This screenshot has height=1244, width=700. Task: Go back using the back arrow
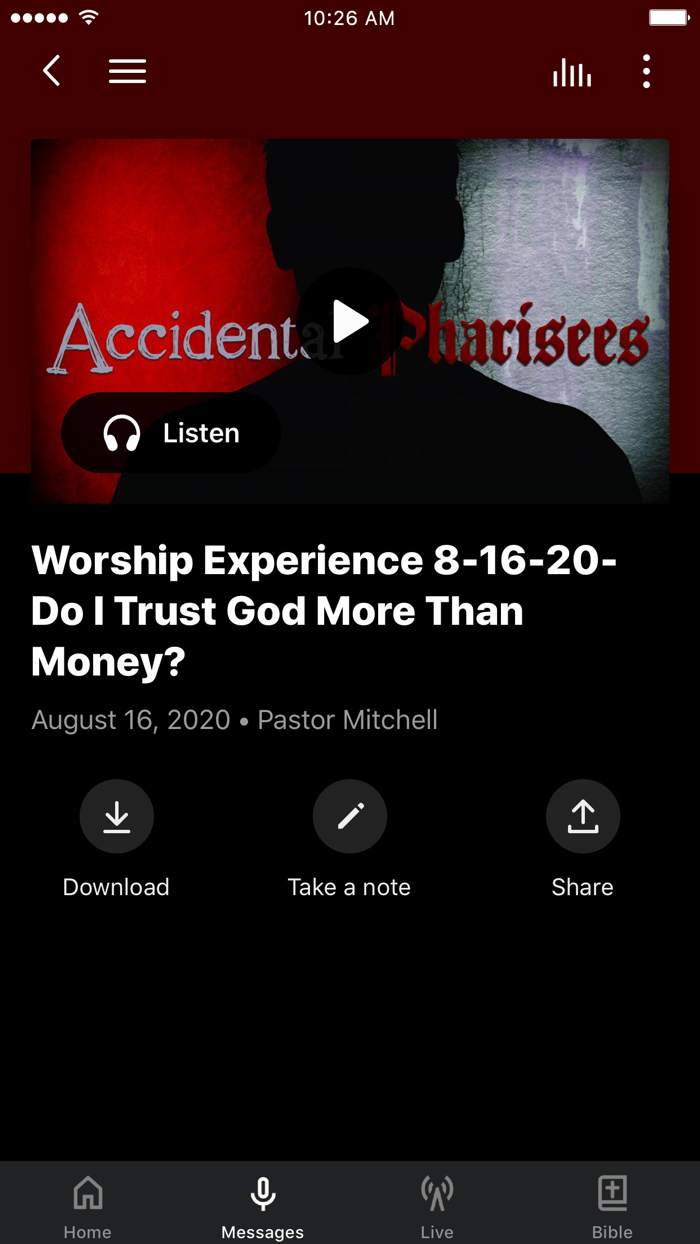(52, 71)
